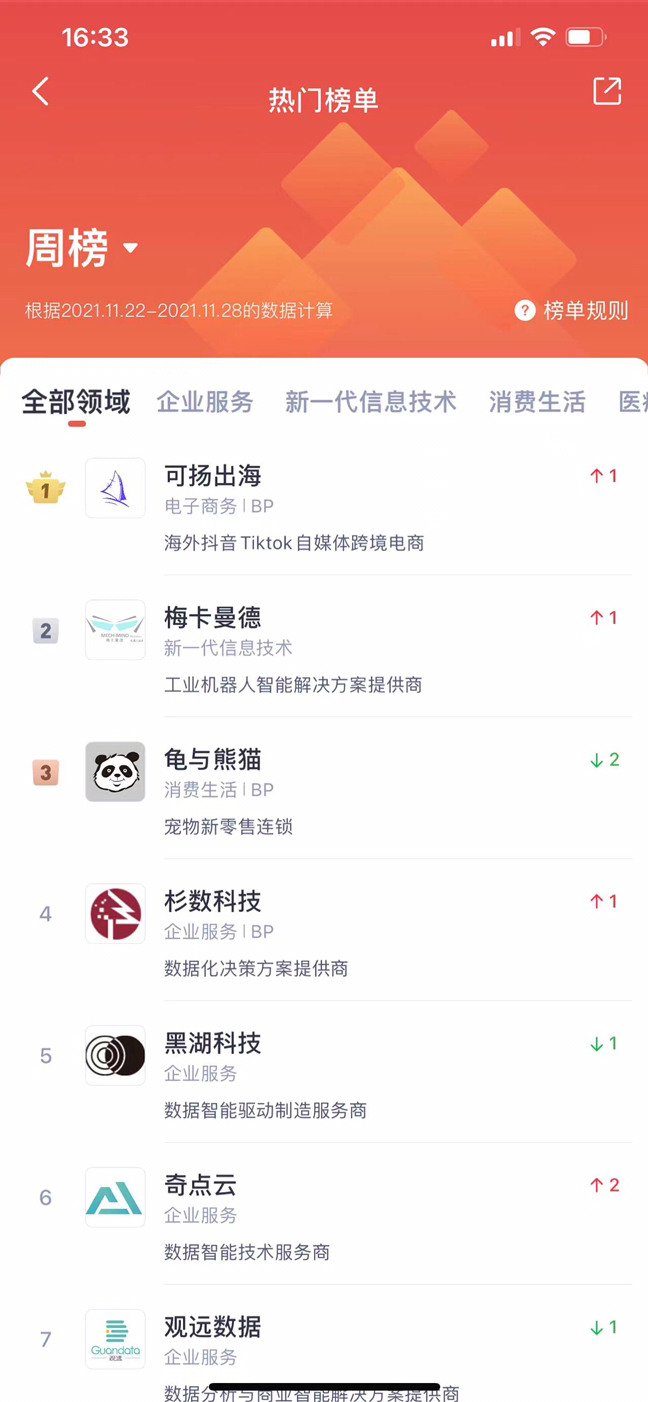This screenshot has height=1402, width=648.
Task: Share the hot ranking list
Action: tap(607, 91)
